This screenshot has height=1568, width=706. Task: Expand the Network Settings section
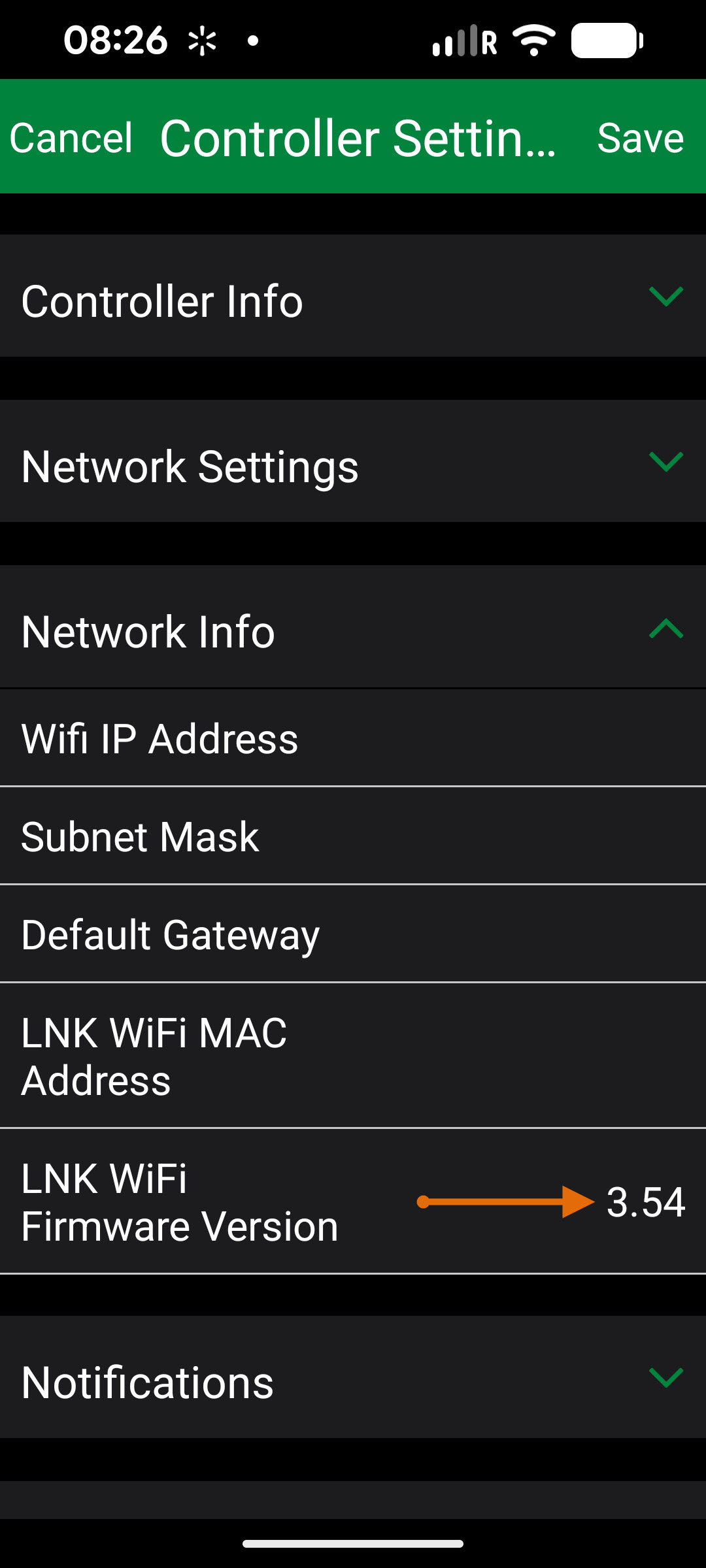tap(665, 463)
